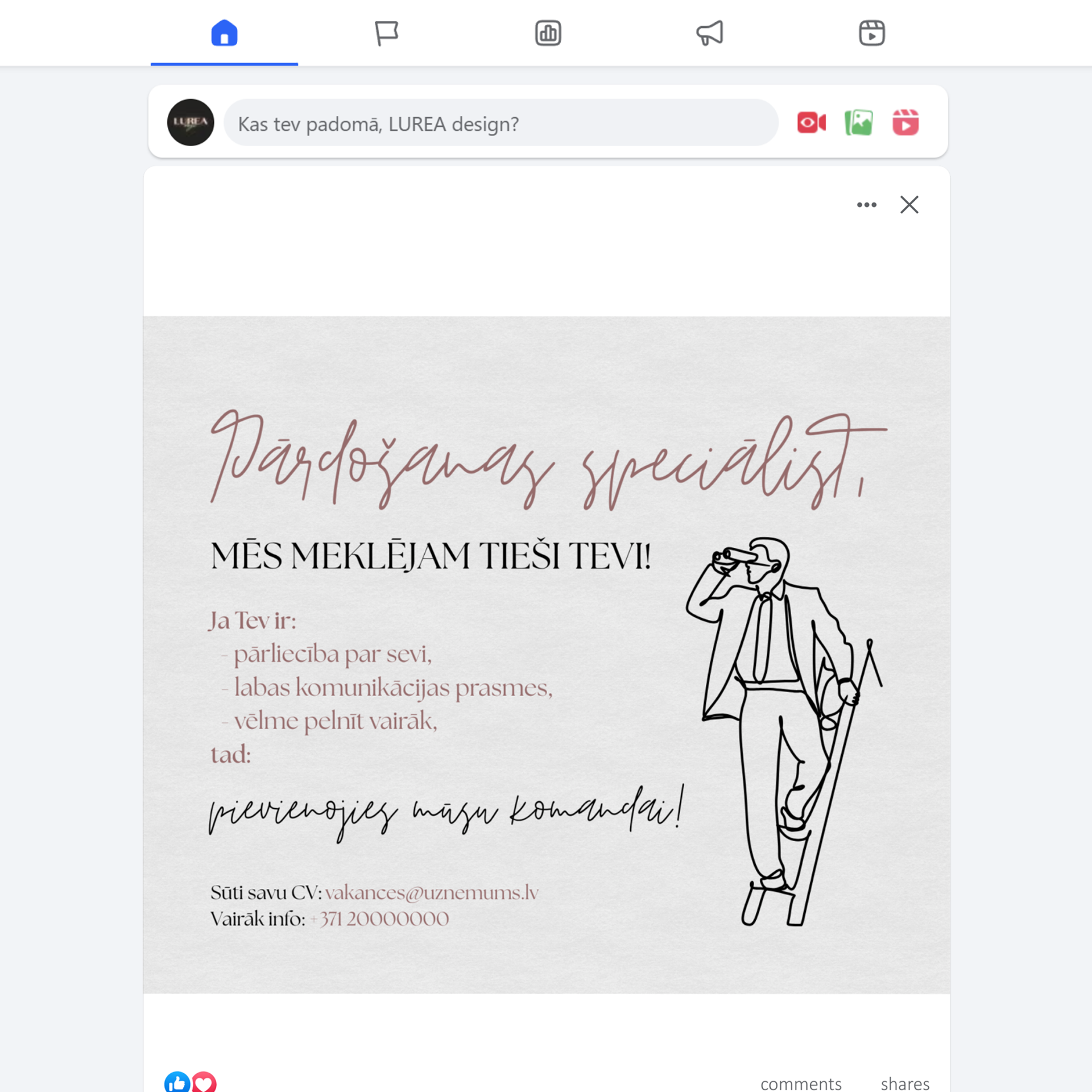Open the Reels tab in top bar
This screenshot has height=1092, width=1092.
click(x=871, y=33)
